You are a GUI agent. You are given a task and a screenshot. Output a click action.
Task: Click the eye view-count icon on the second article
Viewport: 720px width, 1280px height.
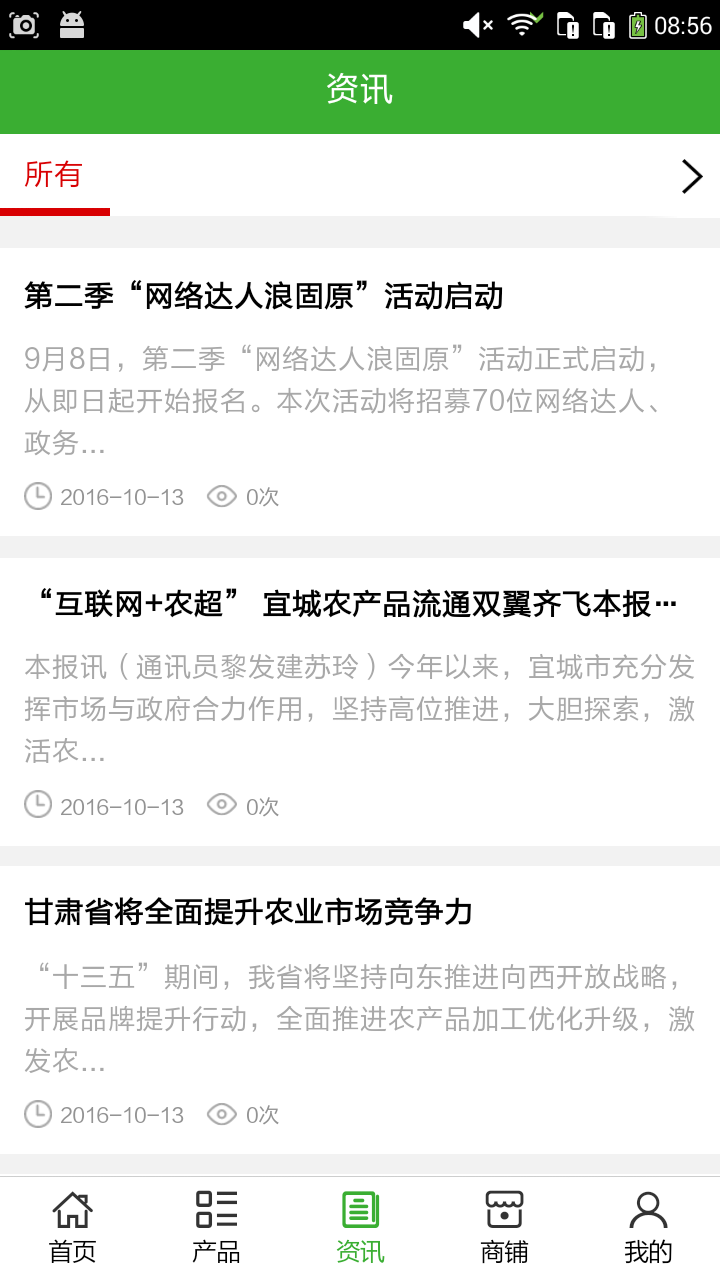click(x=221, y=806)
